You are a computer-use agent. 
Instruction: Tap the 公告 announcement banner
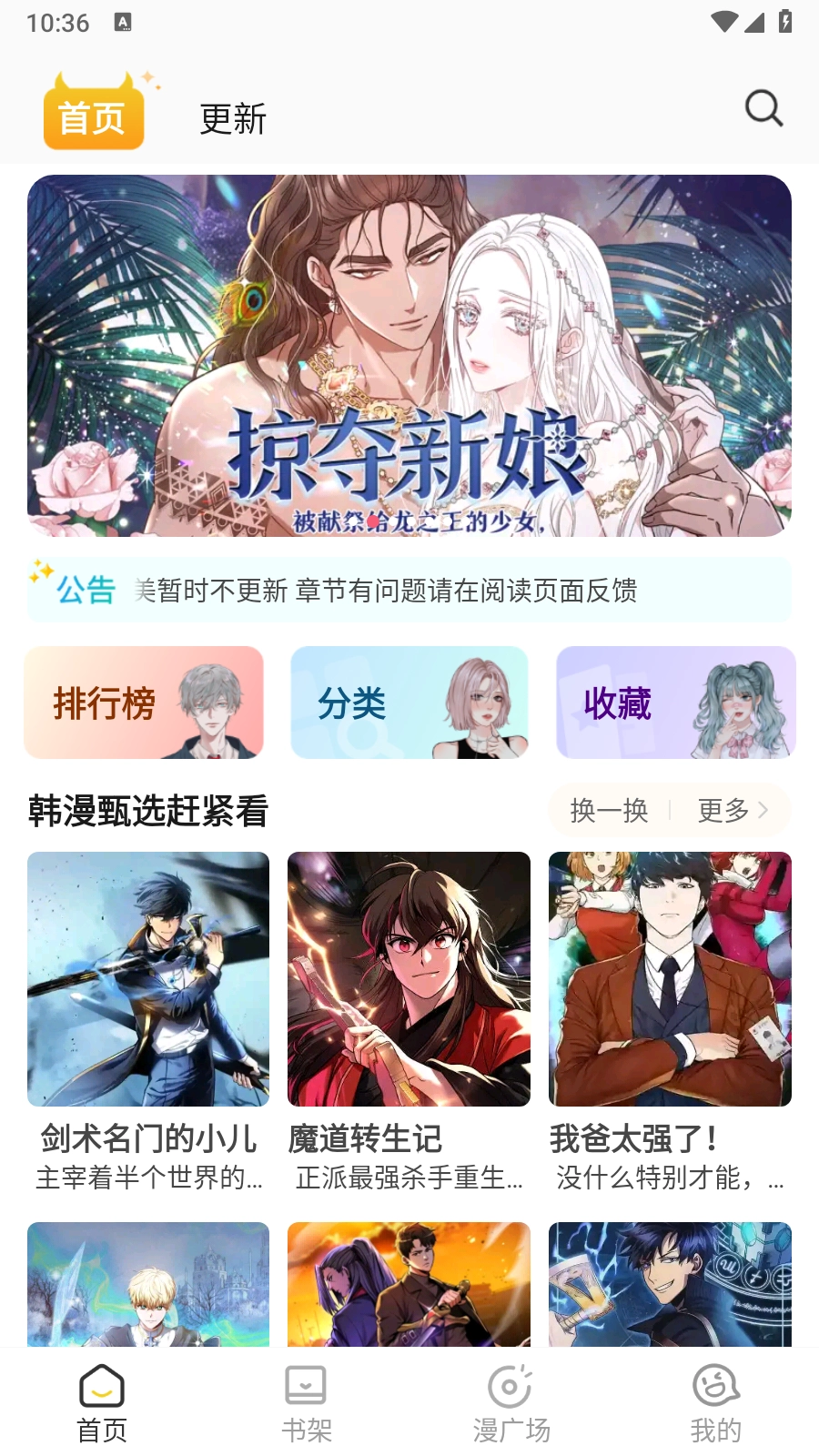coord(409,590)
